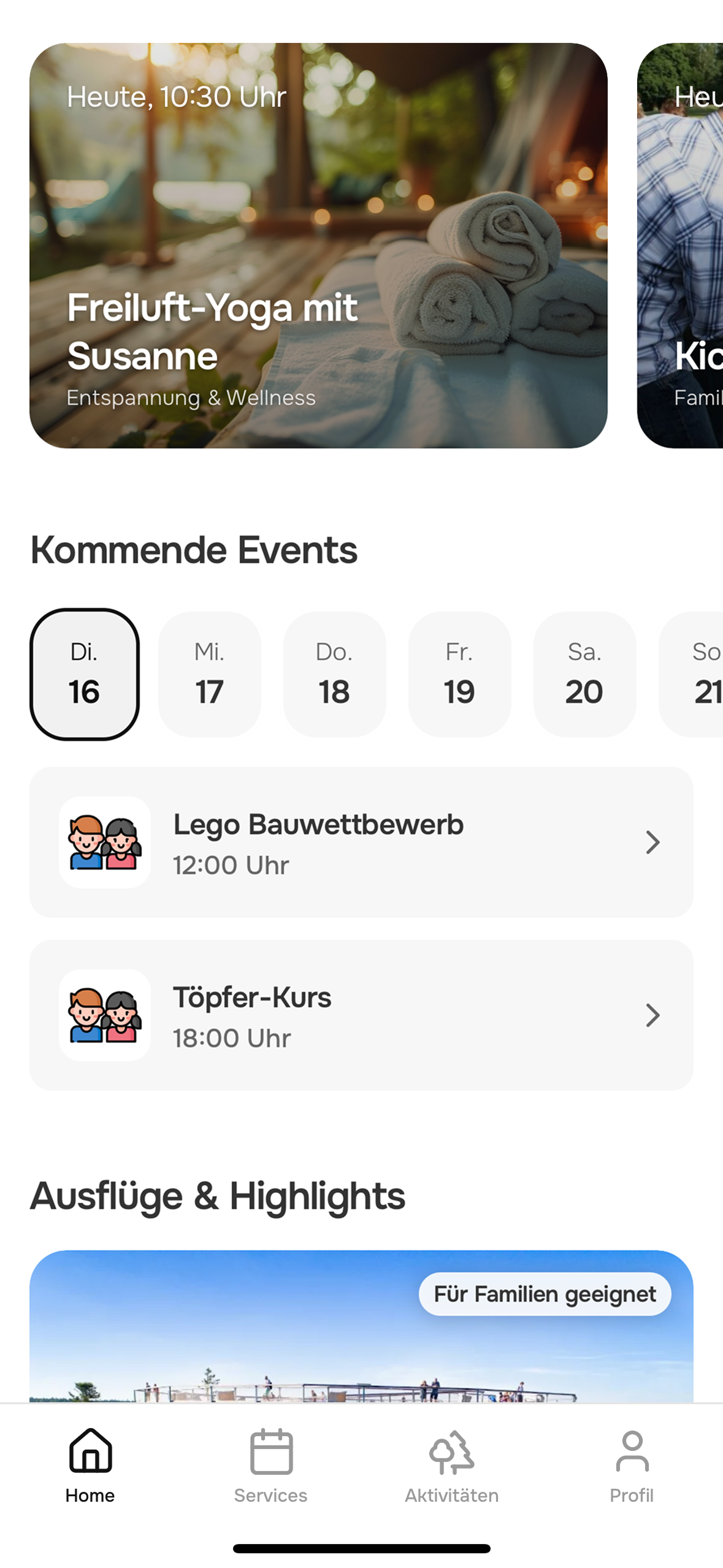Image resolution: width=723 pixels, height=1568 pixels.
Task: Go to the Home tab
Action: click(90, 1465)
